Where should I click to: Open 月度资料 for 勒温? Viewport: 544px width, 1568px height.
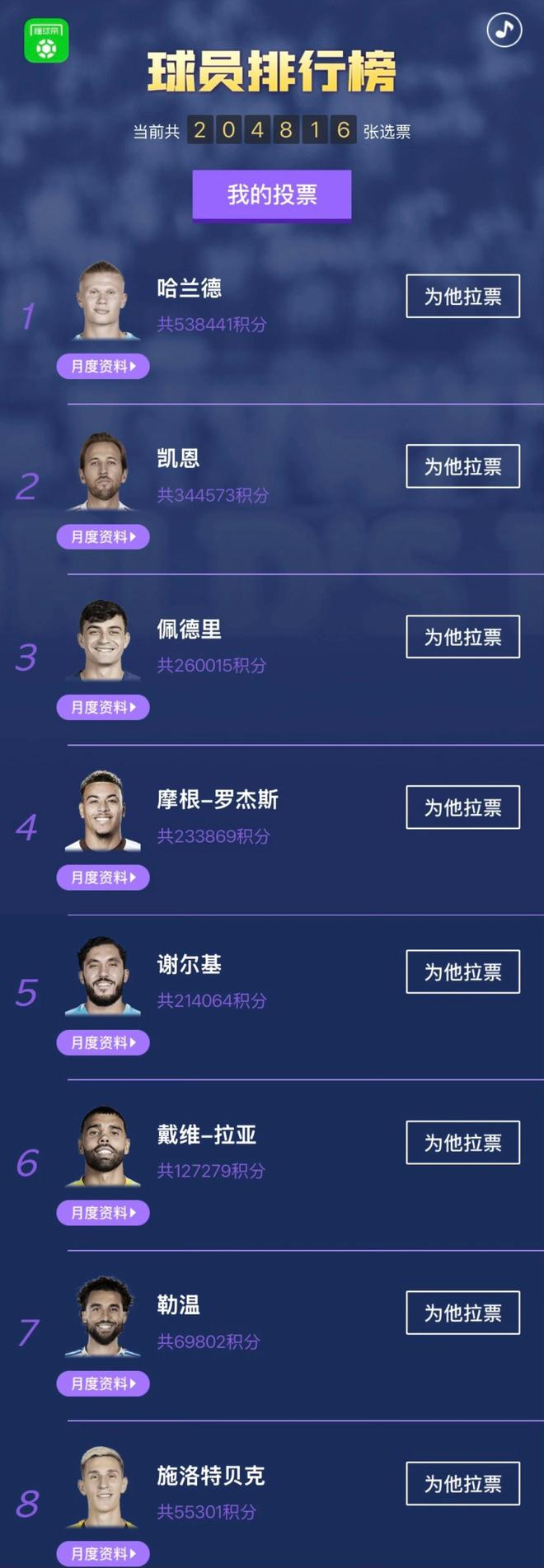tap(103, 1383)
